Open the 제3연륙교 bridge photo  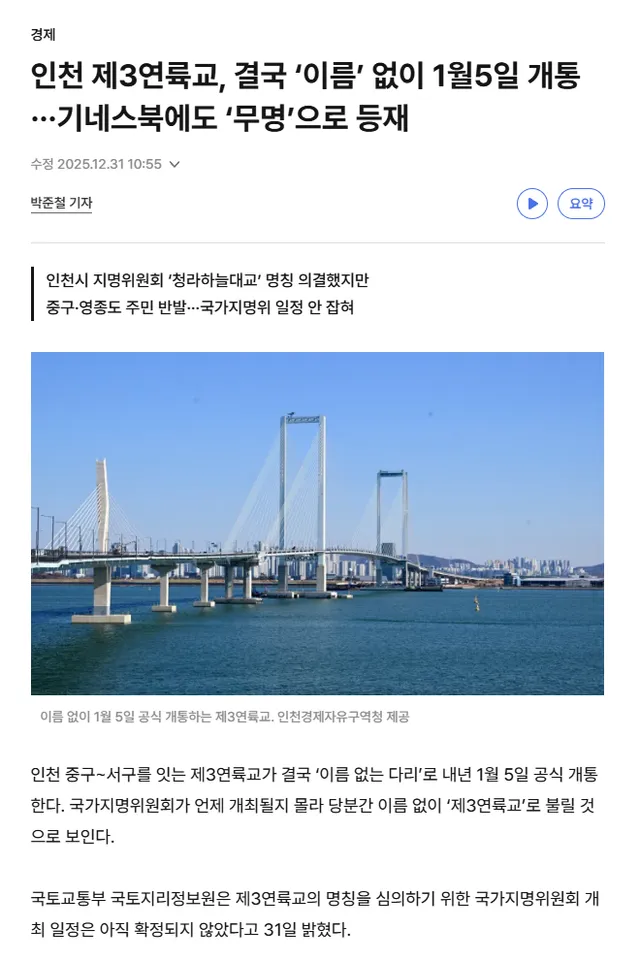point(317,523)
